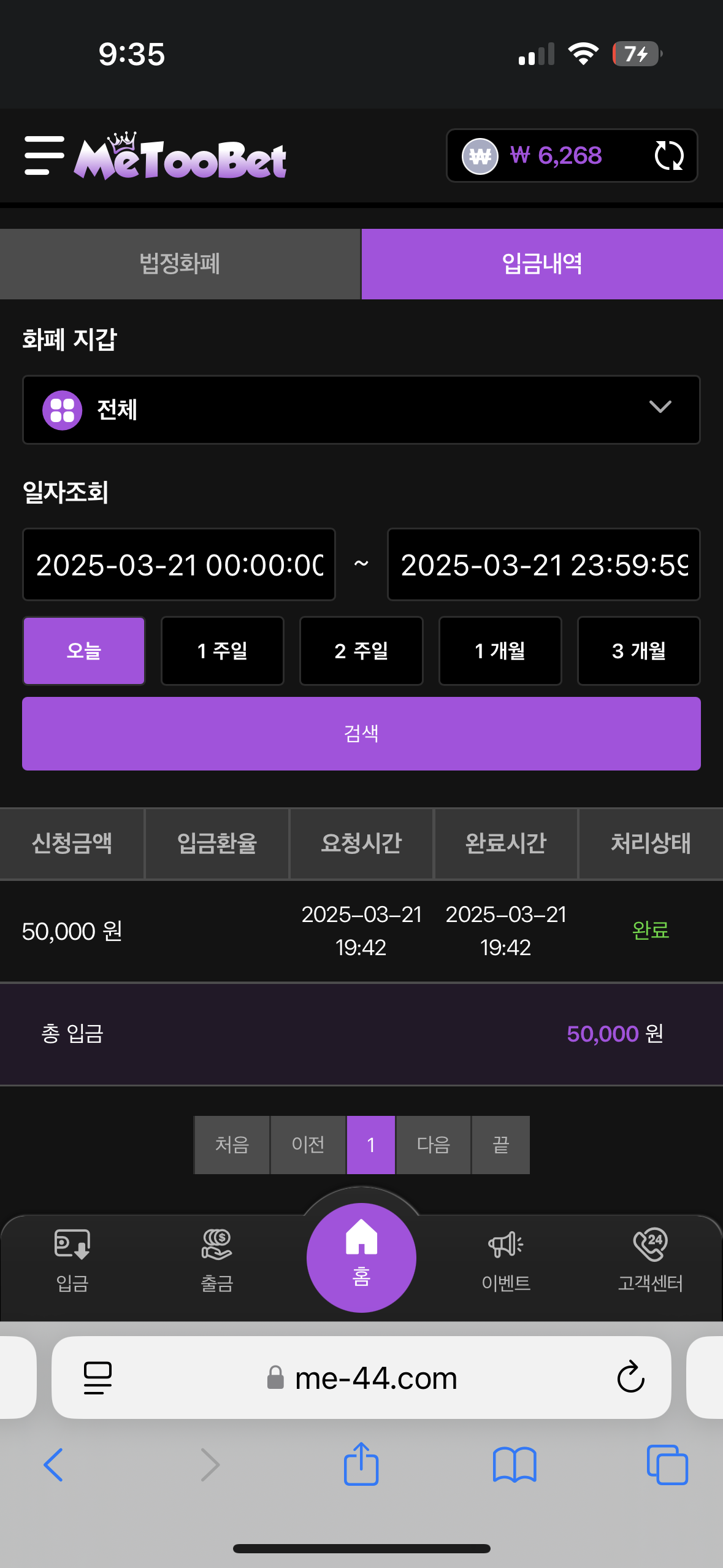Select the 1 주일 range
Viewport: 723px width, 1568px height.
(x=222, y=651)
